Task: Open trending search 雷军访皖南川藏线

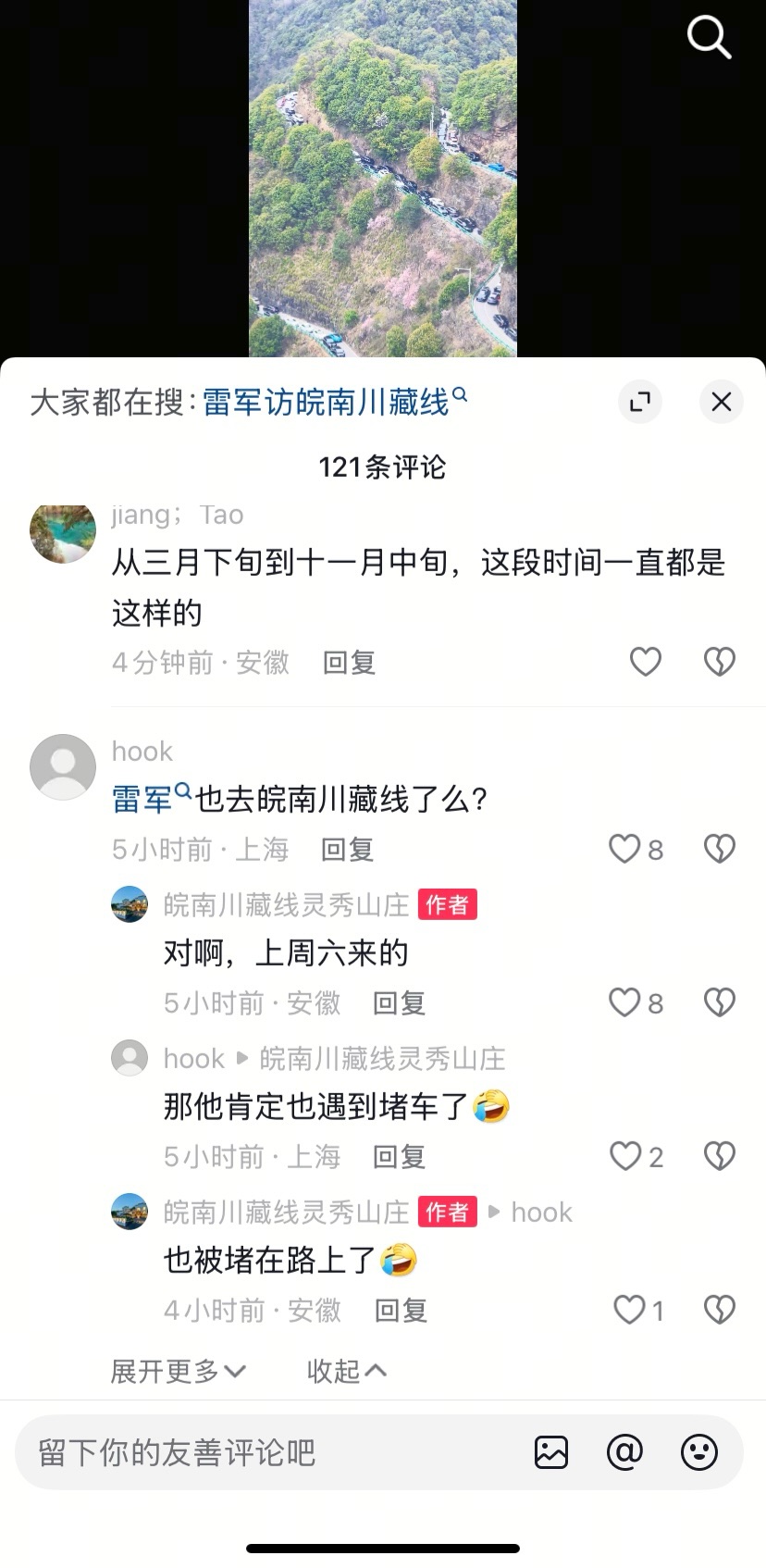Action: [334, 403]
